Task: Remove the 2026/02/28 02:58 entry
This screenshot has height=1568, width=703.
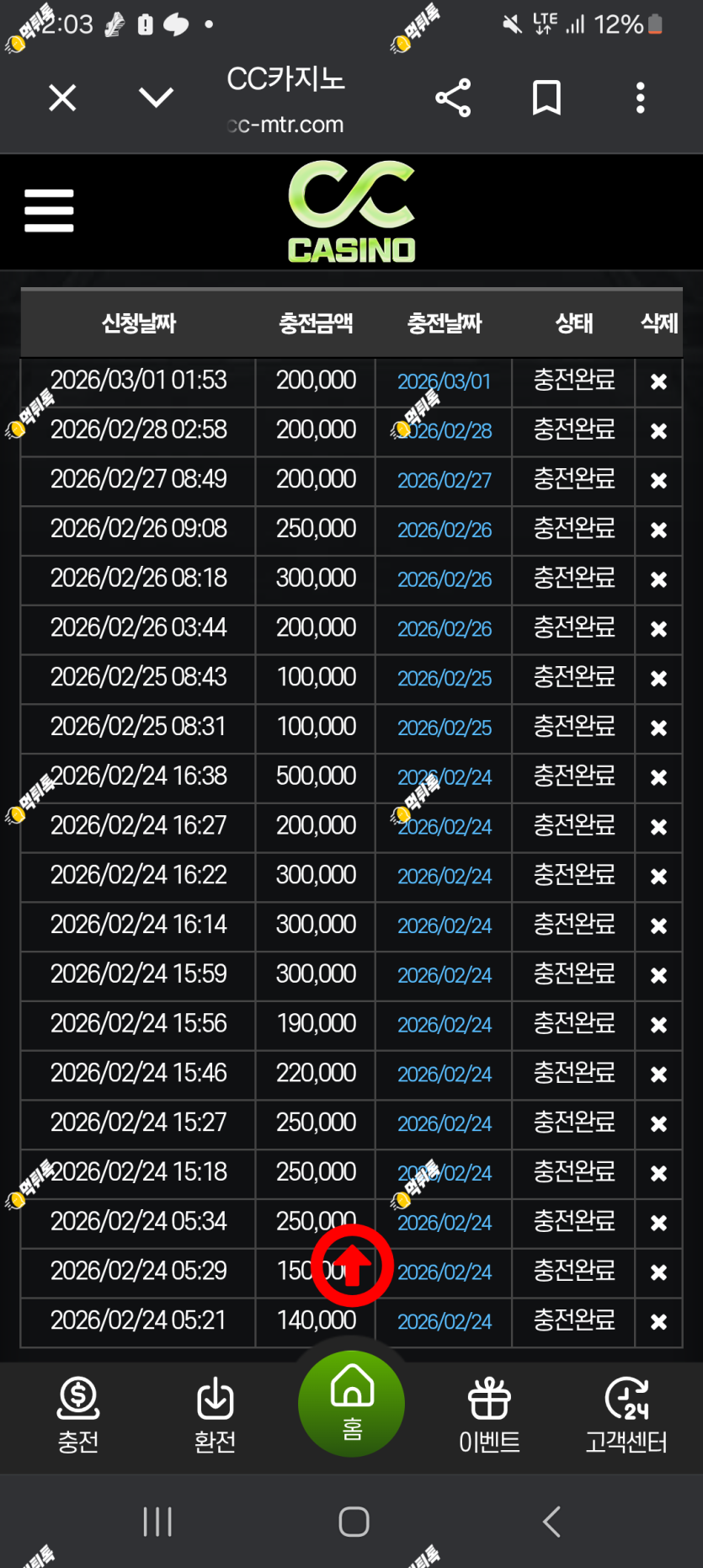Action: point(658,431)
